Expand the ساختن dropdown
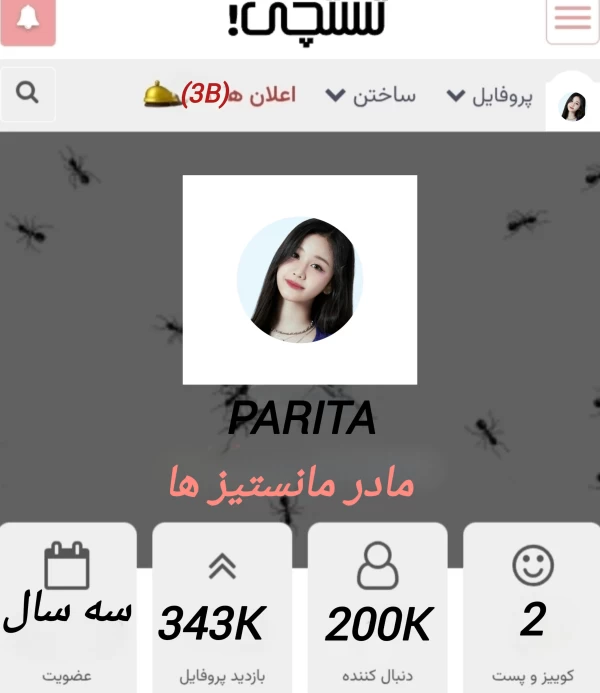The height and width of the screenshot is (693, 600). click(x=370, y=96)
